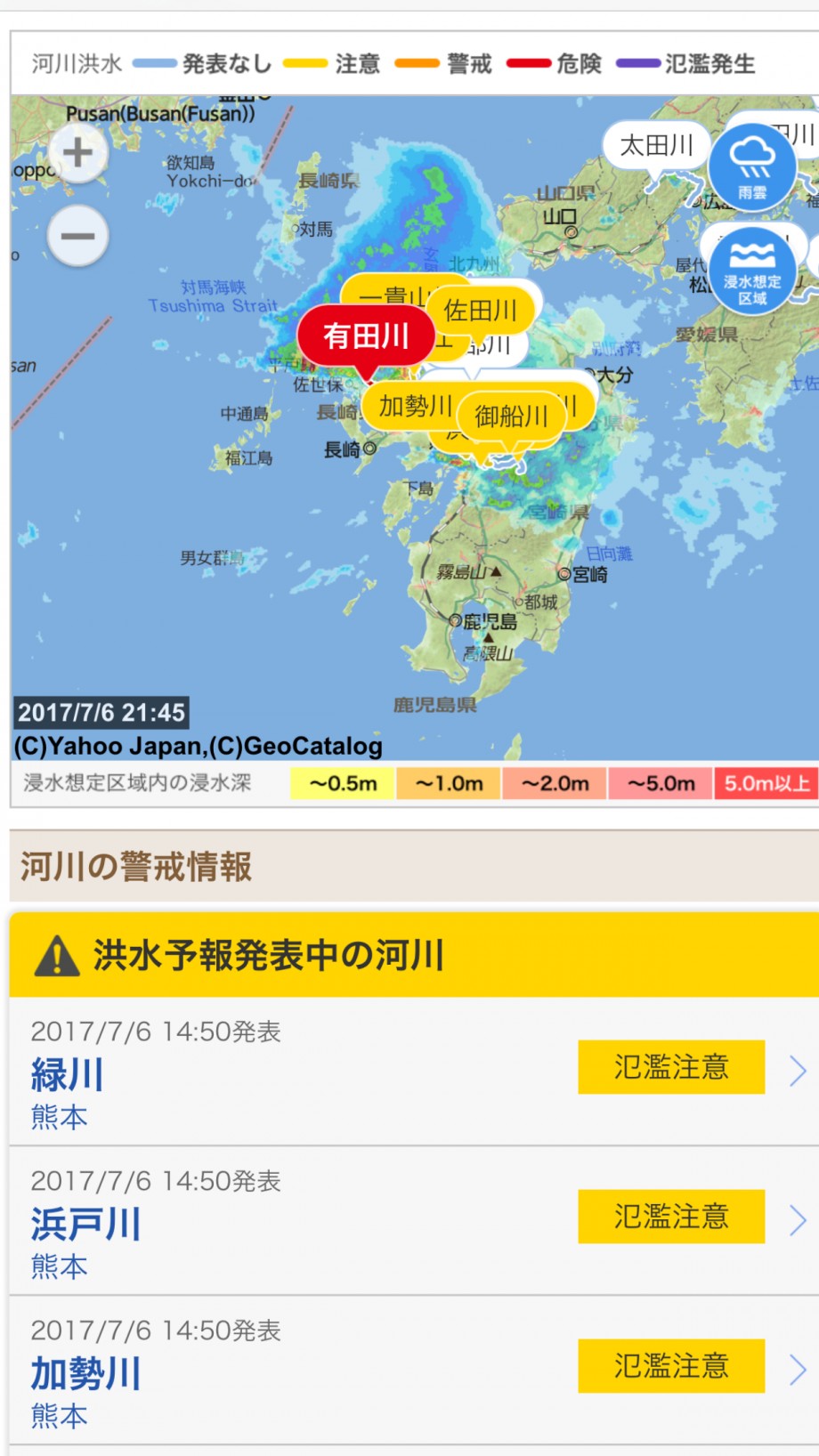Viewport: 819px width, 1456px height.
Task: Select the 佐田川 river marker
Action: tap(481, 311)
